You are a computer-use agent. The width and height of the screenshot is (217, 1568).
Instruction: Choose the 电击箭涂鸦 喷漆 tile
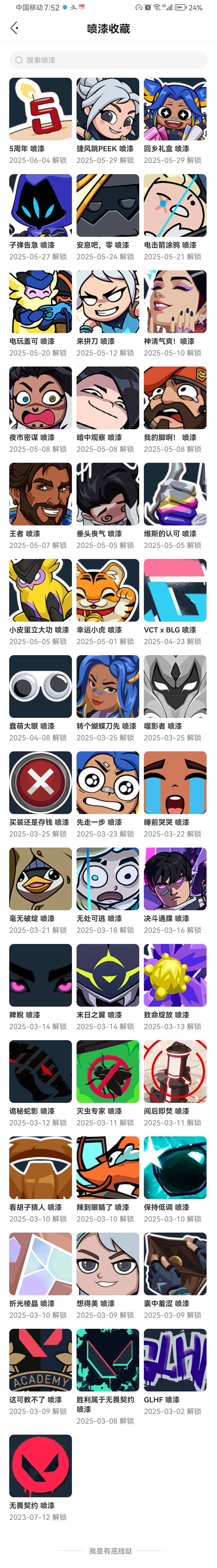pos(175,206)
